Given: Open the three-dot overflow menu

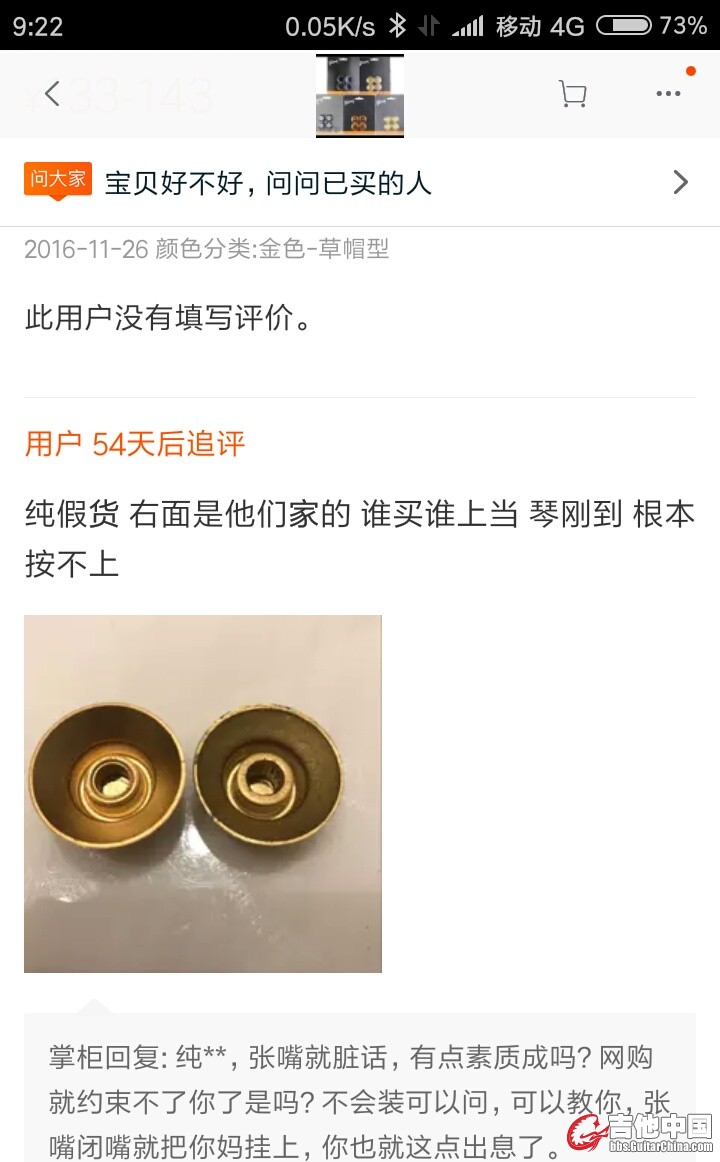Looking at the screenshot, I should click(x=668, y=94).
